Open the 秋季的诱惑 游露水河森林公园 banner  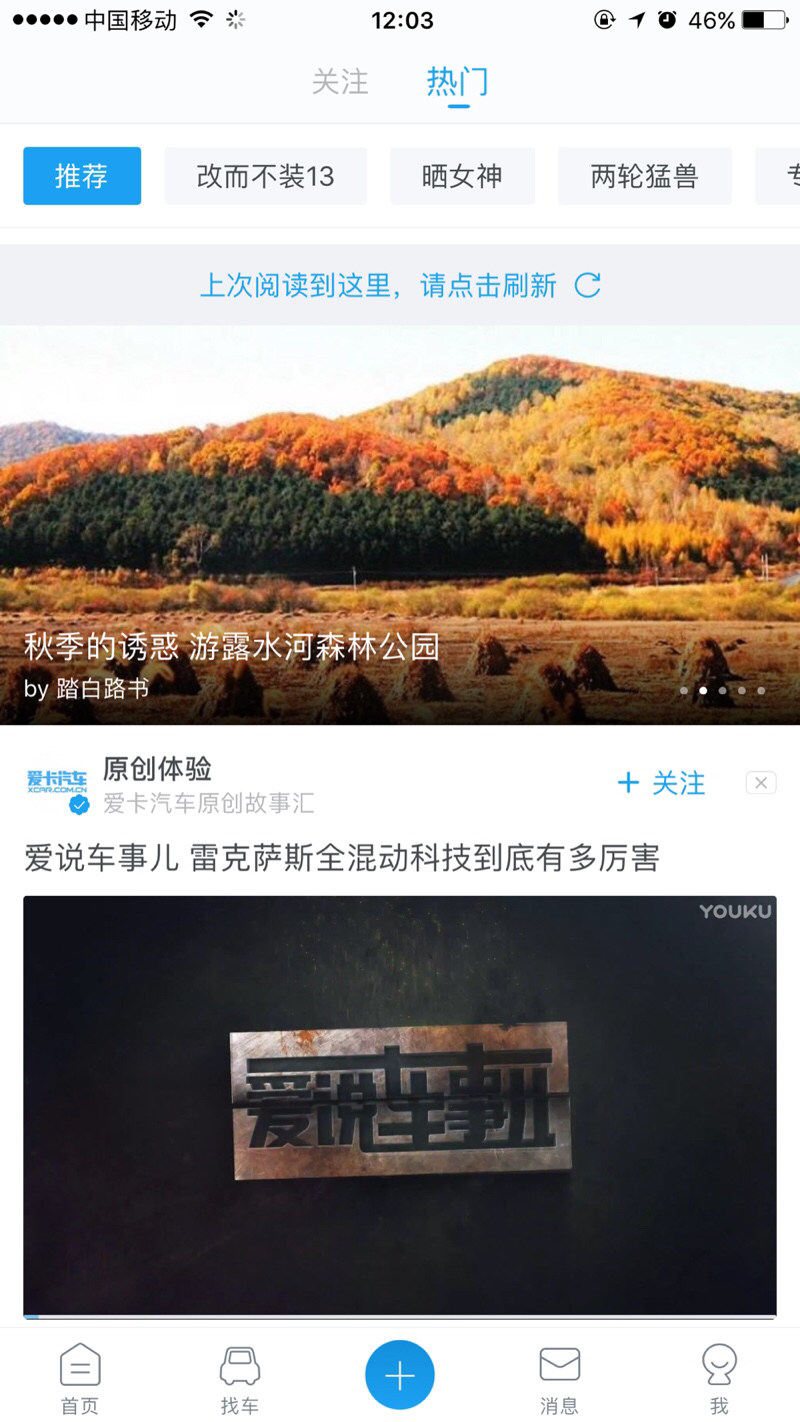click(400, 525)
